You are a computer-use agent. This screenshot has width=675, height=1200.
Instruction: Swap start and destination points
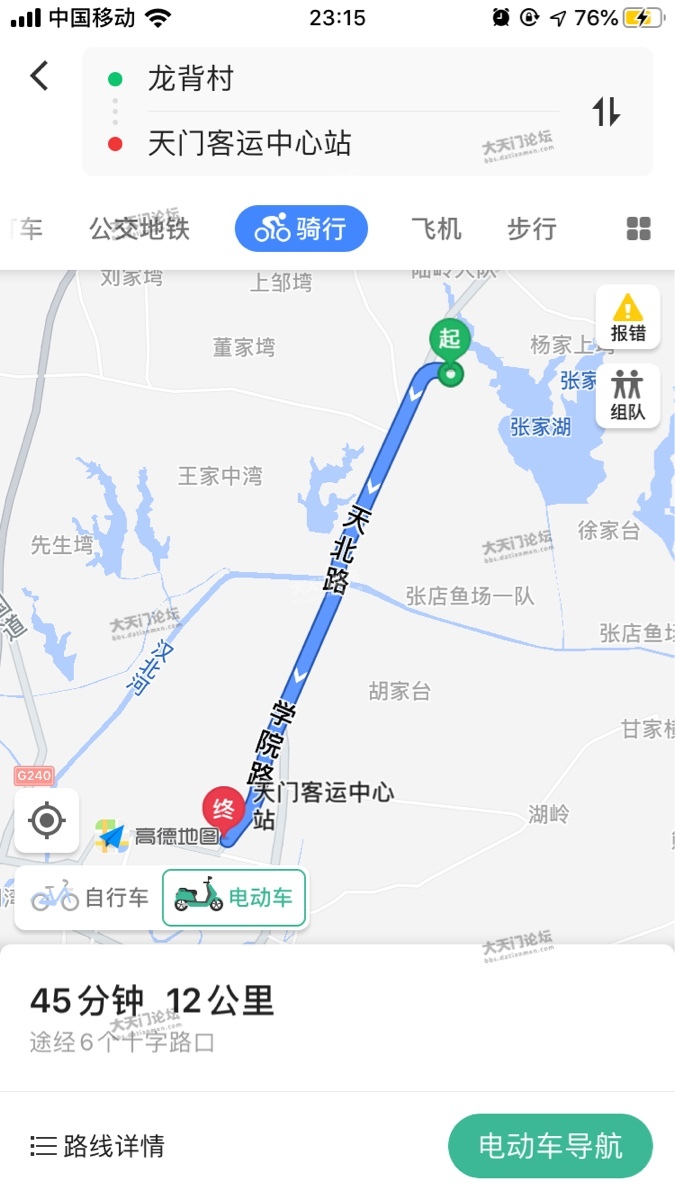606,111
